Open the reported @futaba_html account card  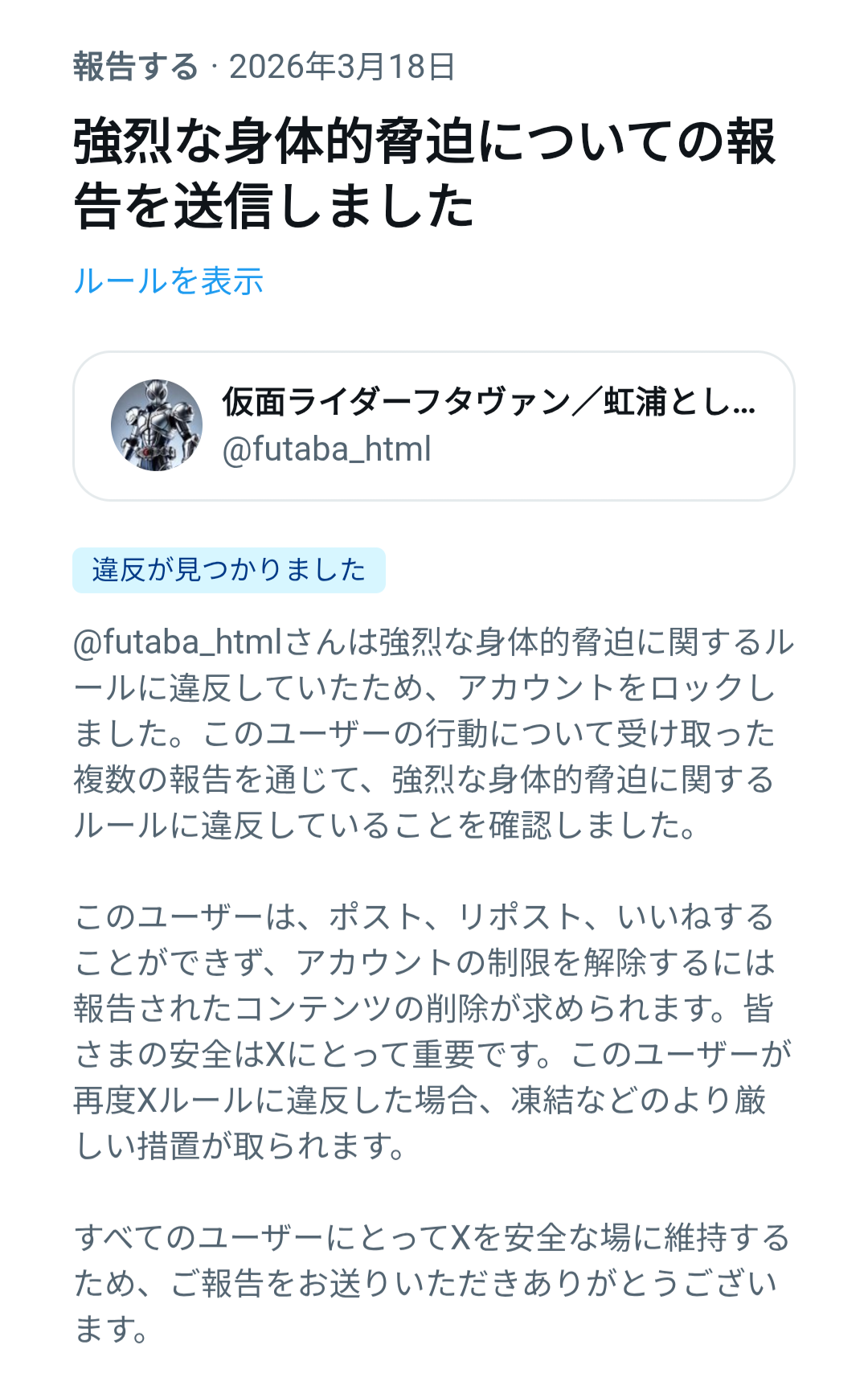point(433,426)
